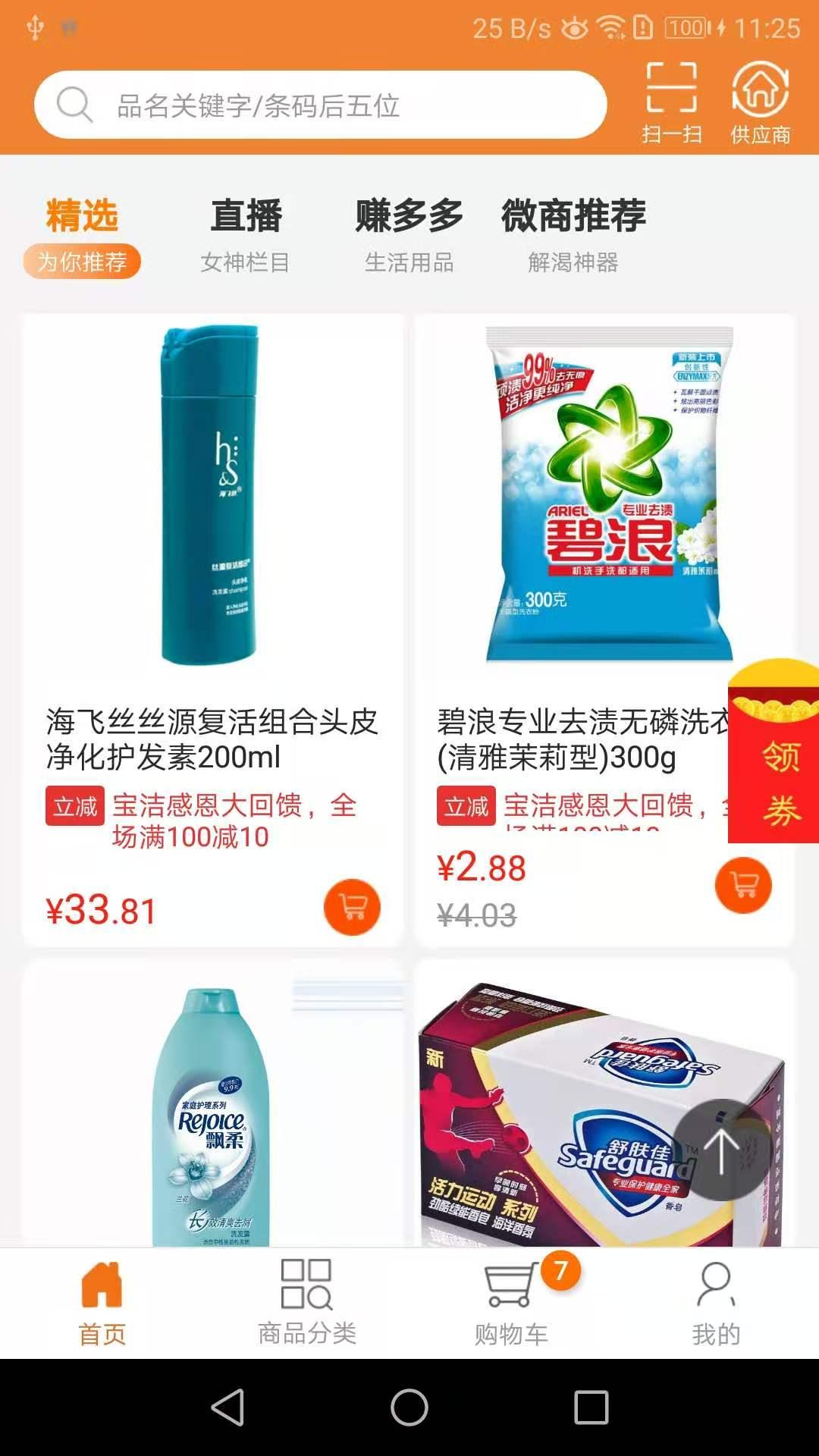This screenshot has height=1456, width=819.
Task: Add 碧浪 laundry powder to cart
Action: 743,885
